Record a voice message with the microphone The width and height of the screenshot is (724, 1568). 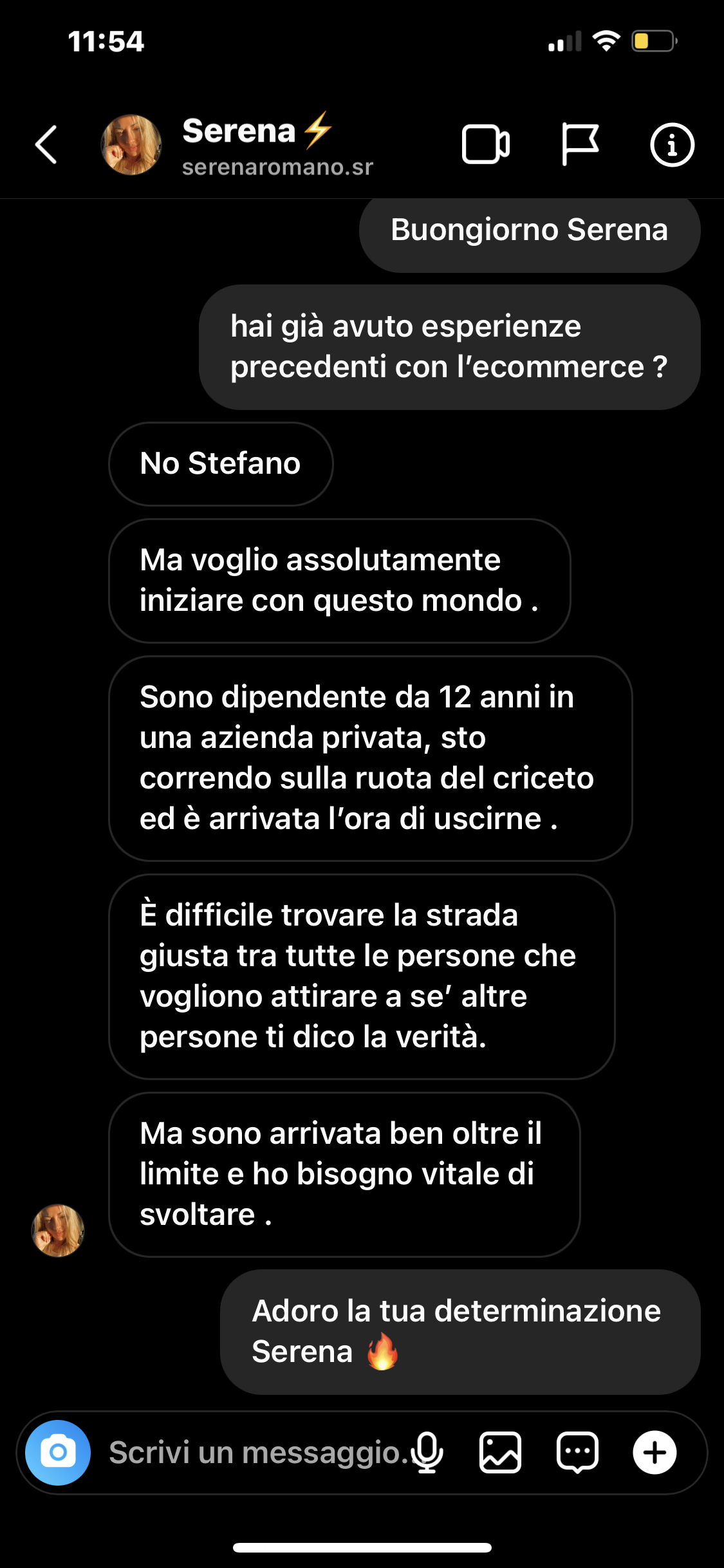point(427,1453)
